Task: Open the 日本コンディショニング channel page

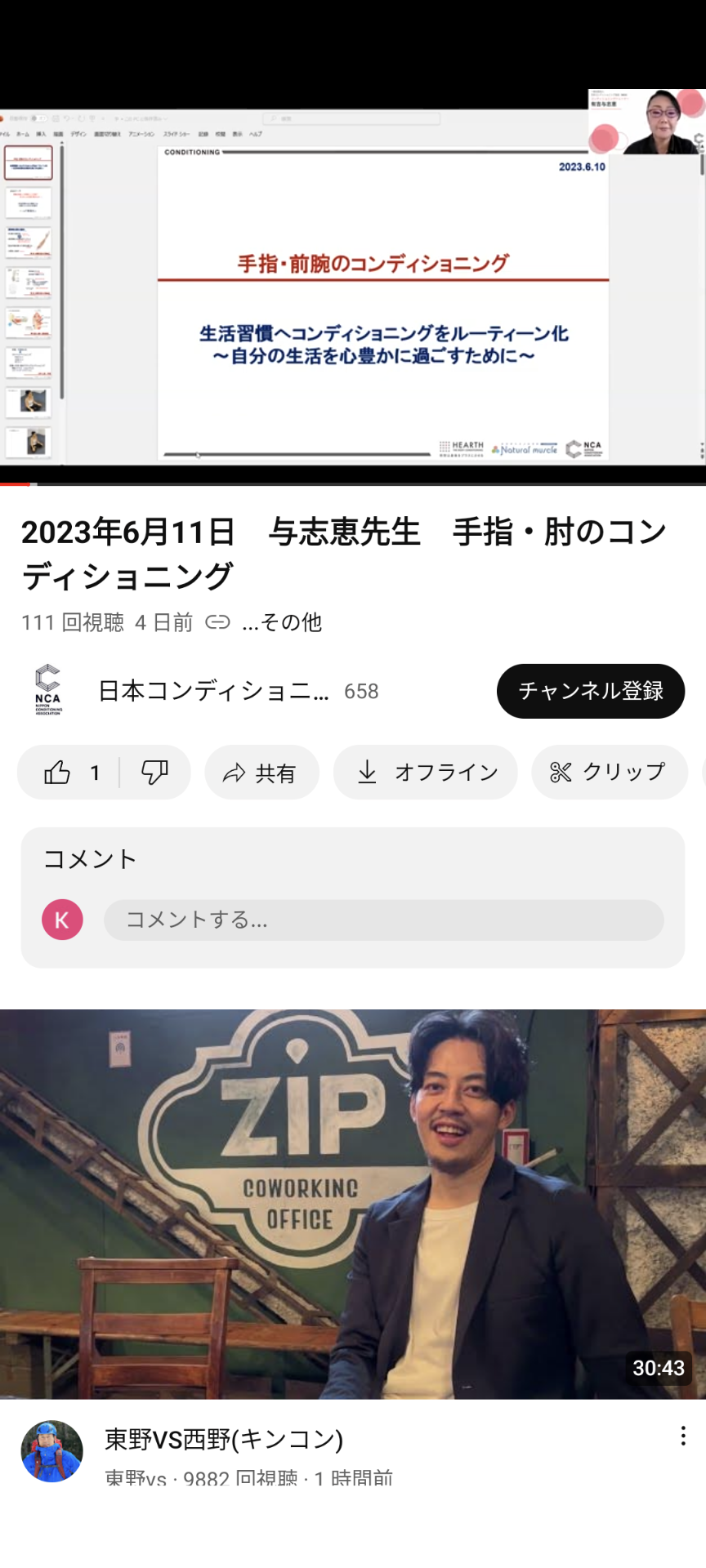Action: pyautogui.click(x=212, y=691)
